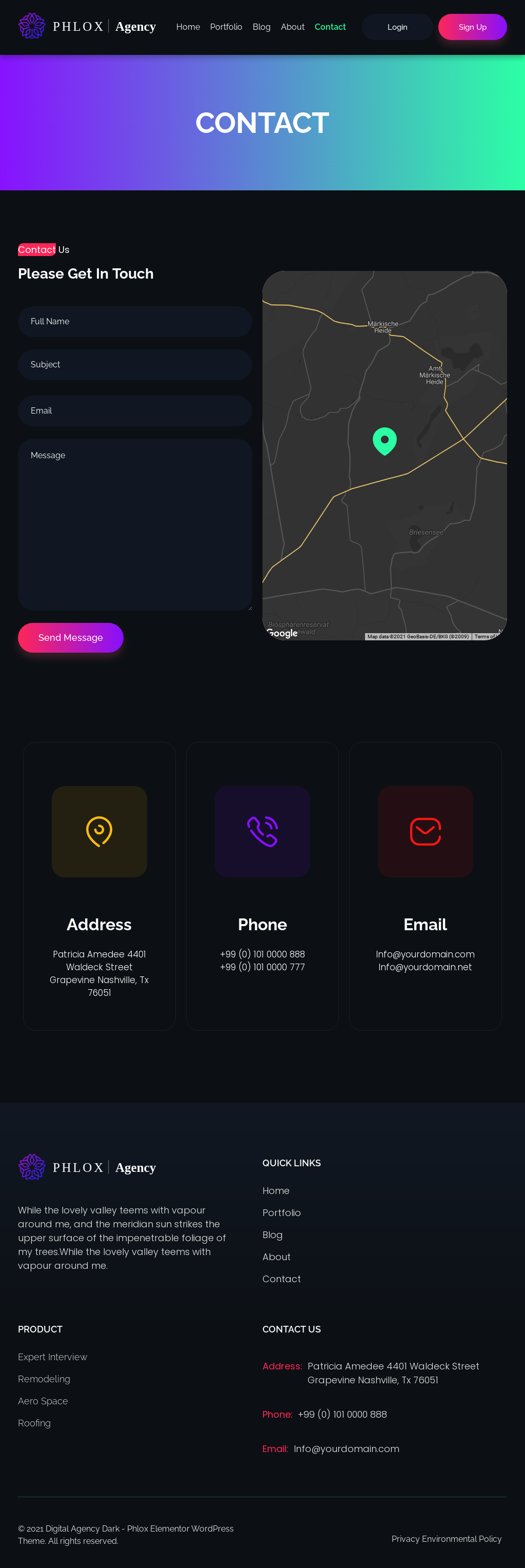Focus the Subject input field
Image resolution: width=525 pixels, height=1568 pixels.
click(x=134, y=365)
